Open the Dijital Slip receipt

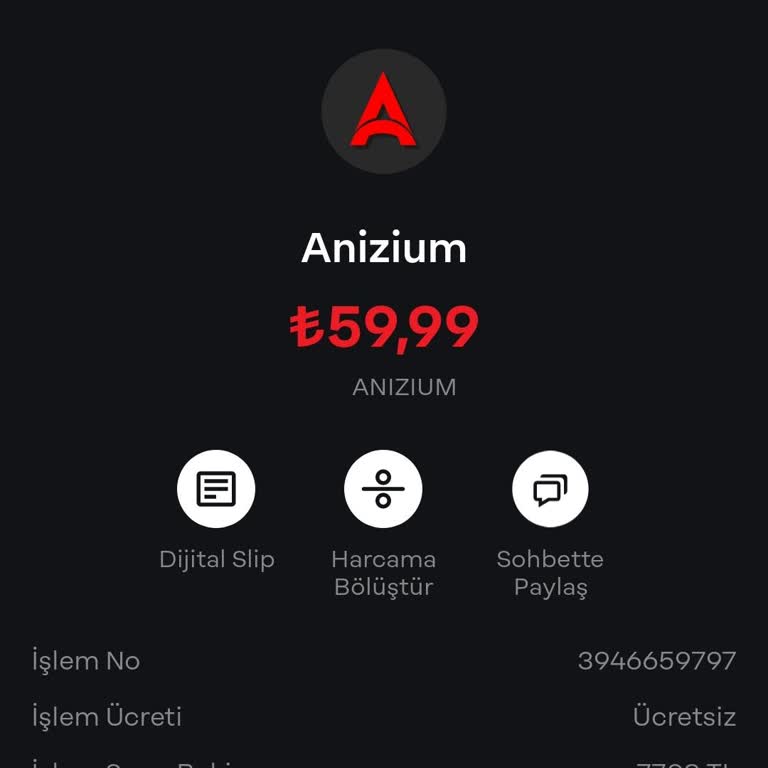click(216, 490)
